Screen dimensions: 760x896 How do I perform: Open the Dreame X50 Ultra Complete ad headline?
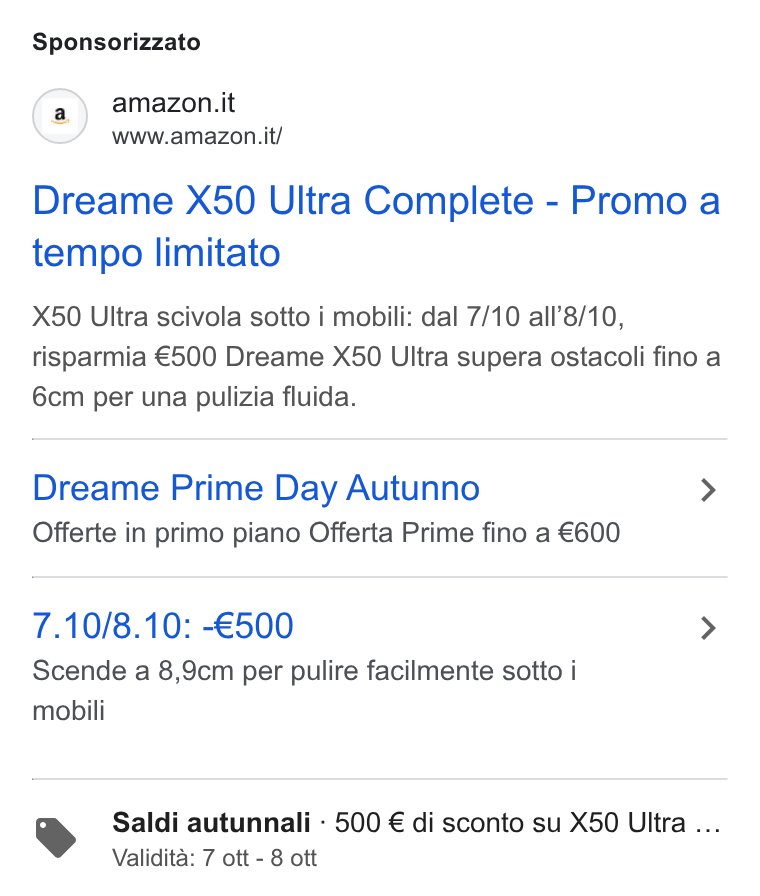click(376, 226)
